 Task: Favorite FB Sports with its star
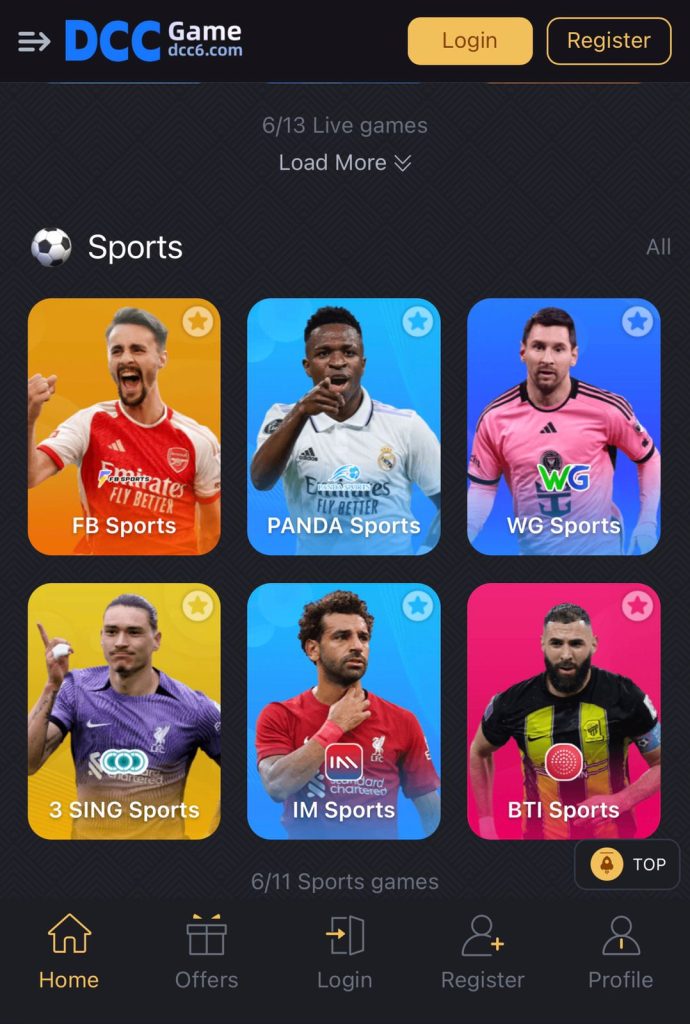coord(198,321)
